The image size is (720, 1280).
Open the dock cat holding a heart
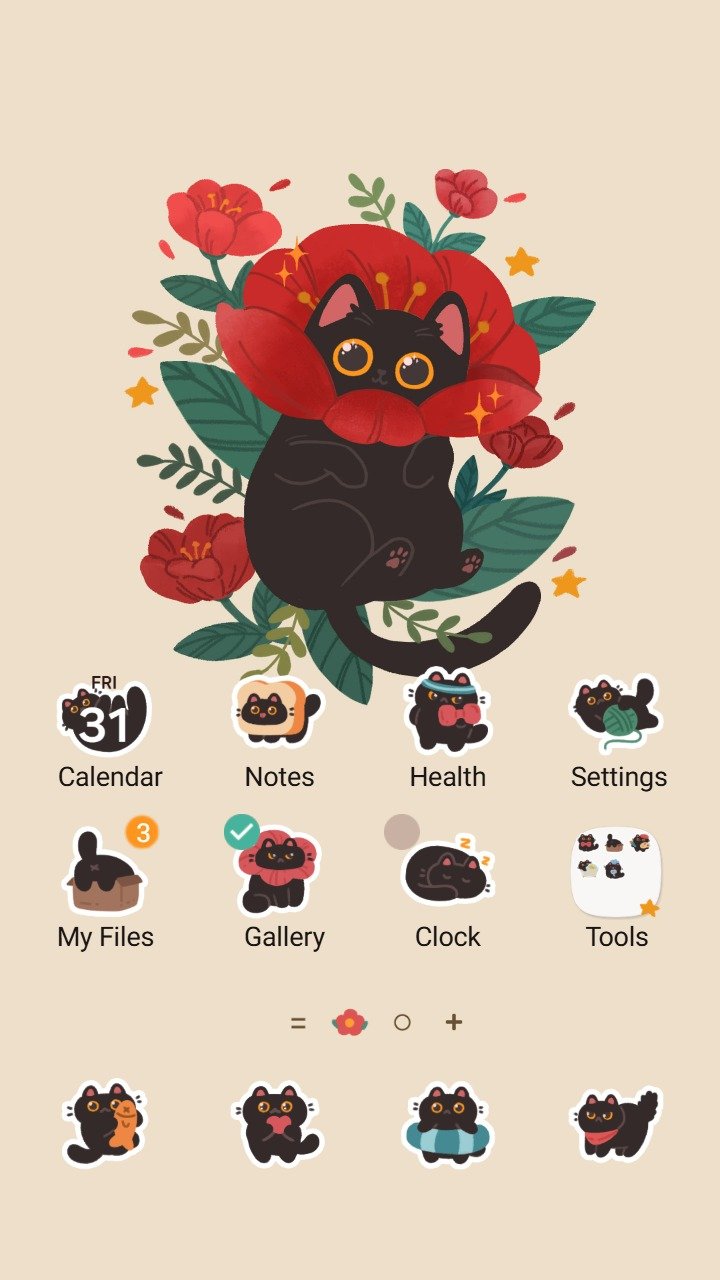coord(278,1123)
